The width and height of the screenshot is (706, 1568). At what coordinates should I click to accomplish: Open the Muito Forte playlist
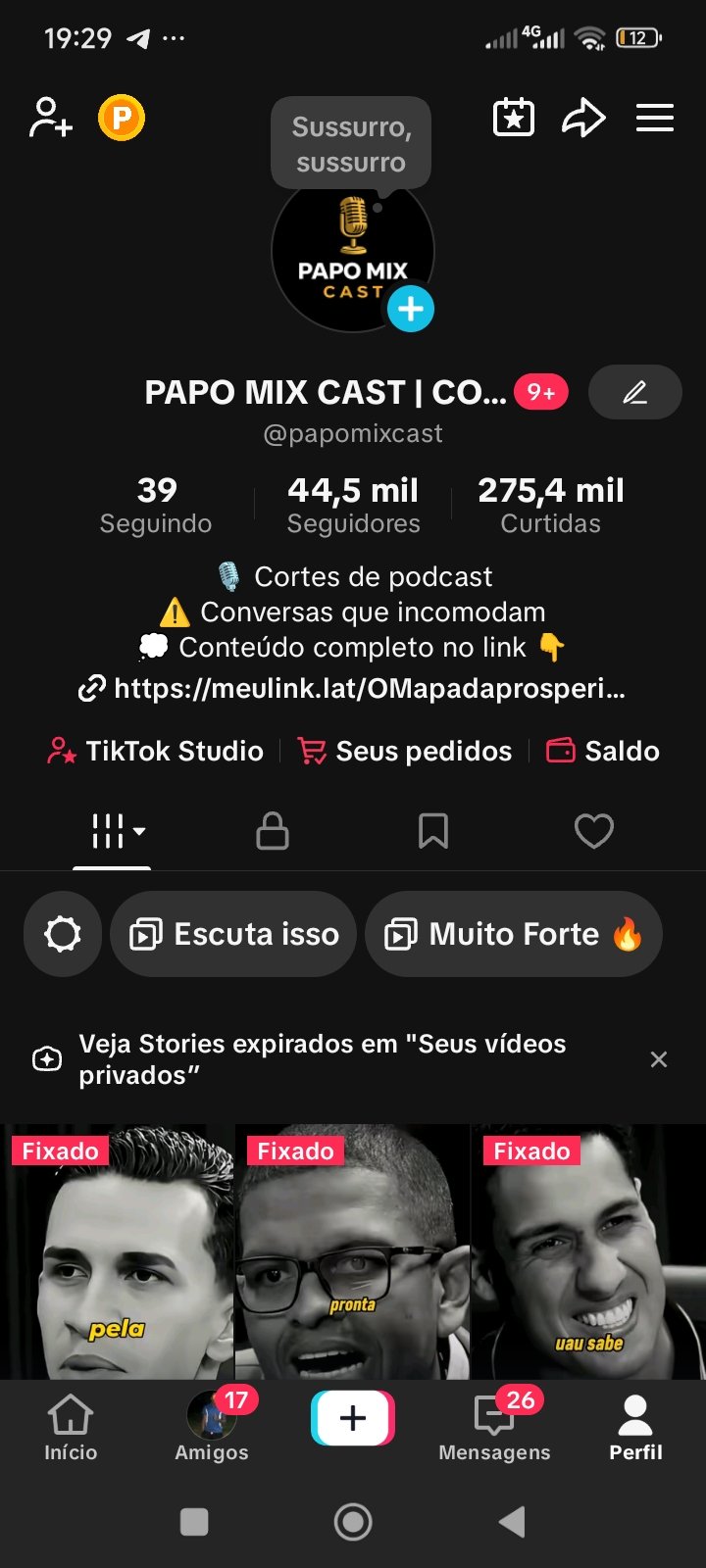tap(514, 934)
